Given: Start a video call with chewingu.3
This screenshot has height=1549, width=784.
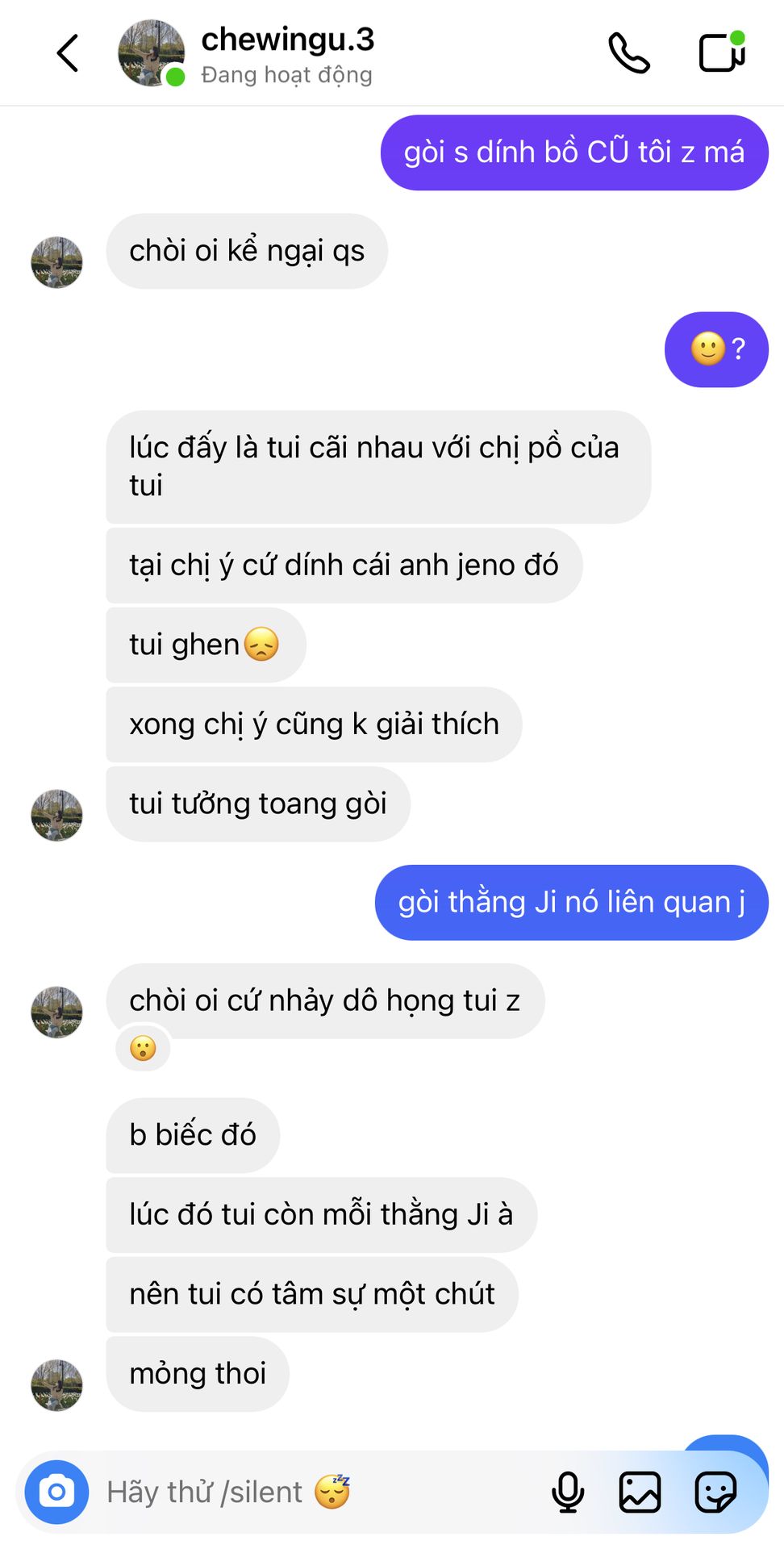Looking at the screenshot, I should (721, 53).
